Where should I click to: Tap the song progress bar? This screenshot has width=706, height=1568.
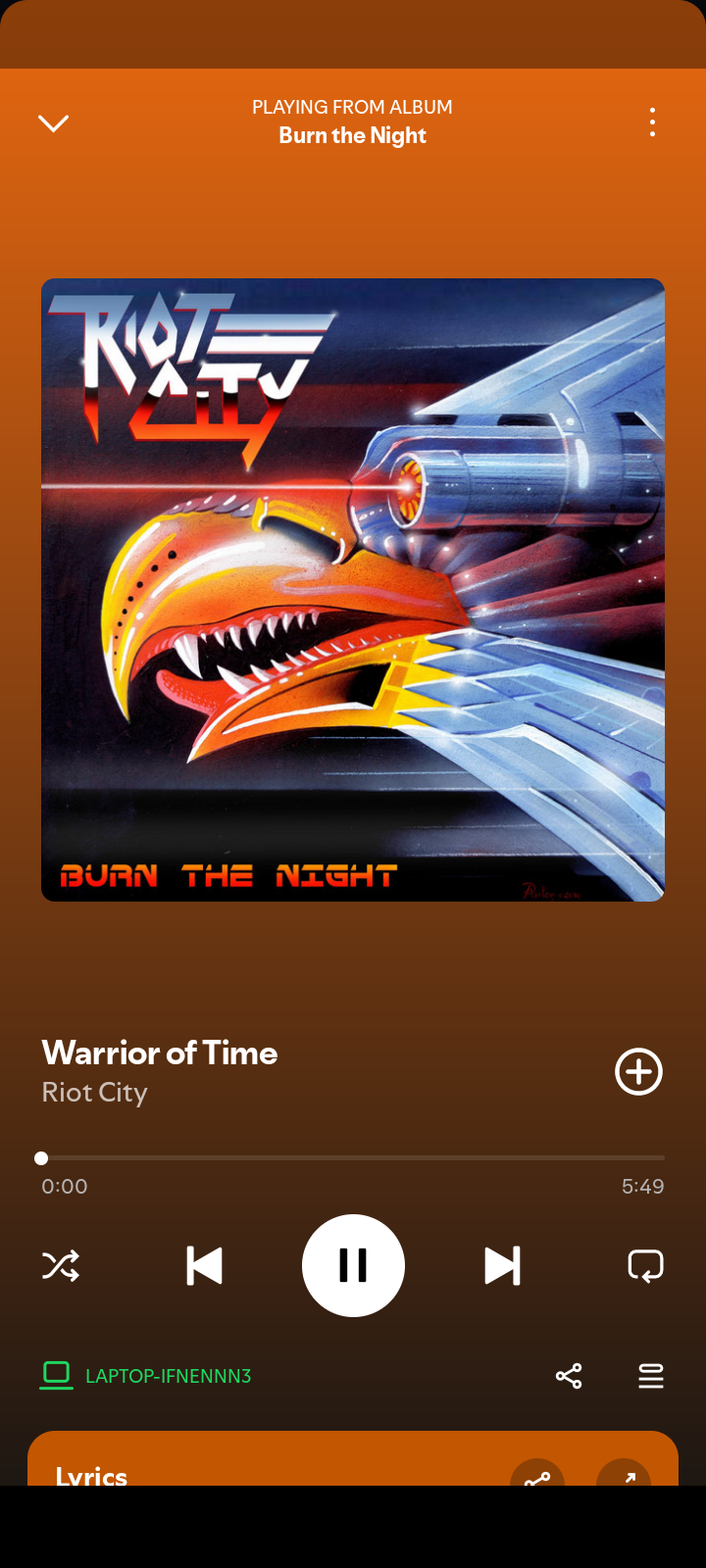pos(353,1158)
